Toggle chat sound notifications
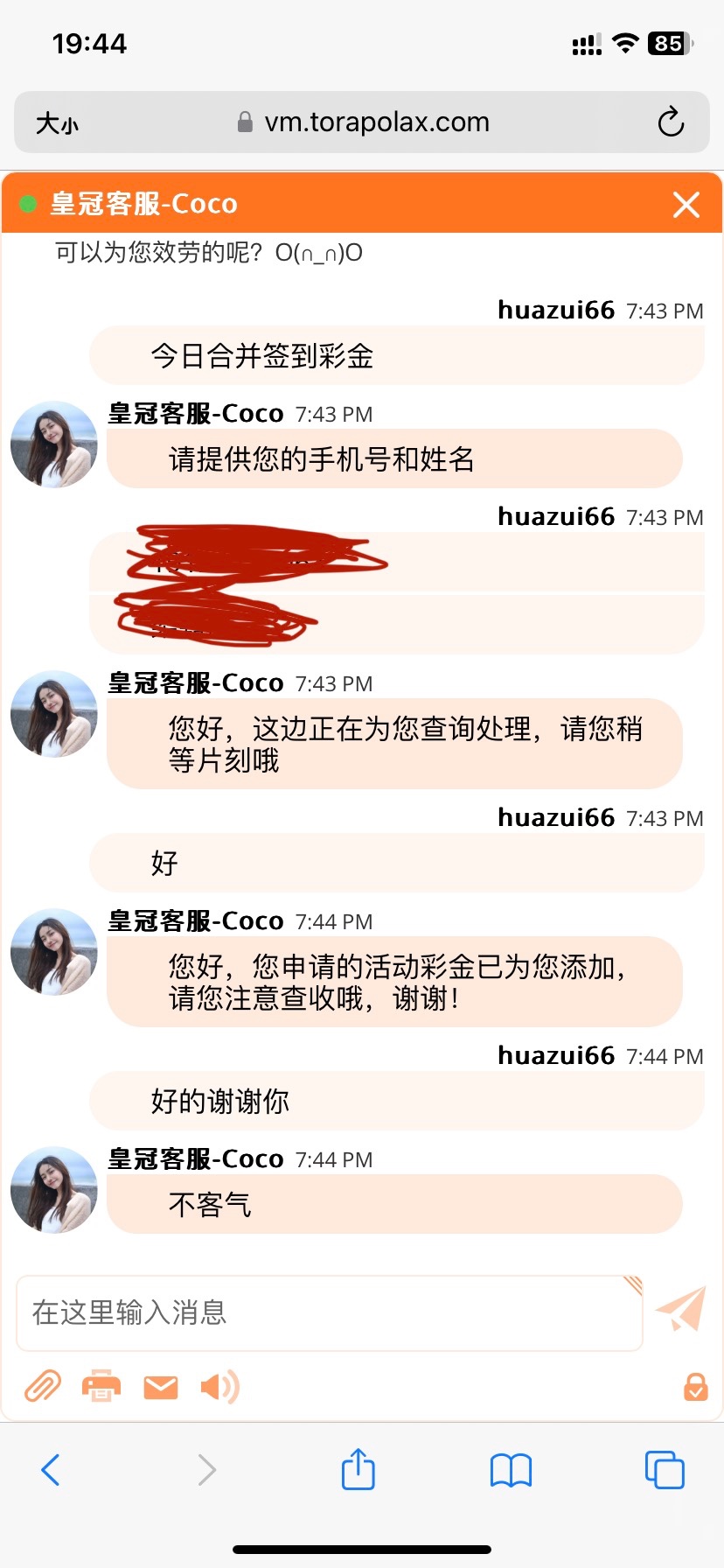Screen dimensions: 724x1568 coord(219,1387)
